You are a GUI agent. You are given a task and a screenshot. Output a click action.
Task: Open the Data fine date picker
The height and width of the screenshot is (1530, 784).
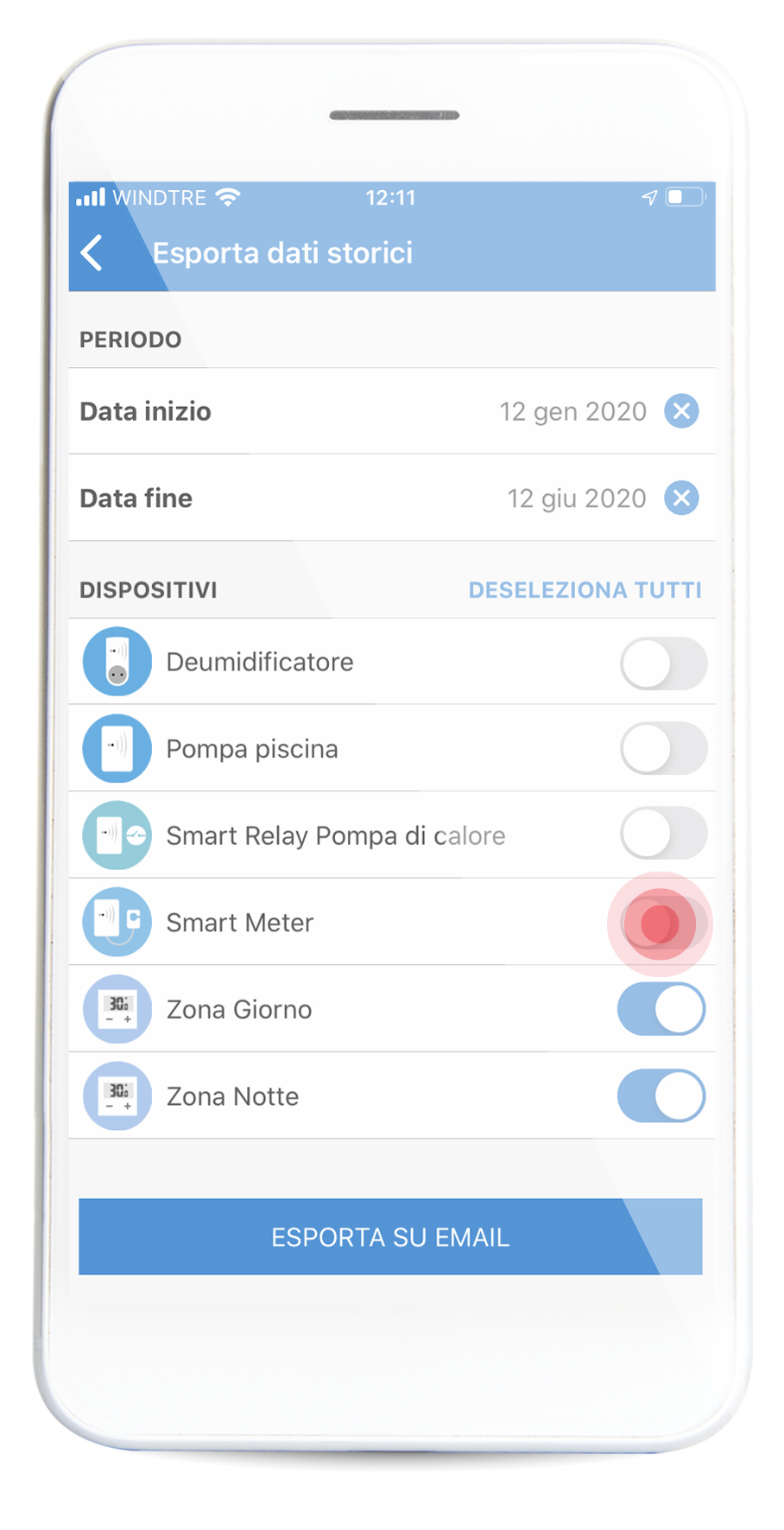pyautogui.click(x=392, y=498)
